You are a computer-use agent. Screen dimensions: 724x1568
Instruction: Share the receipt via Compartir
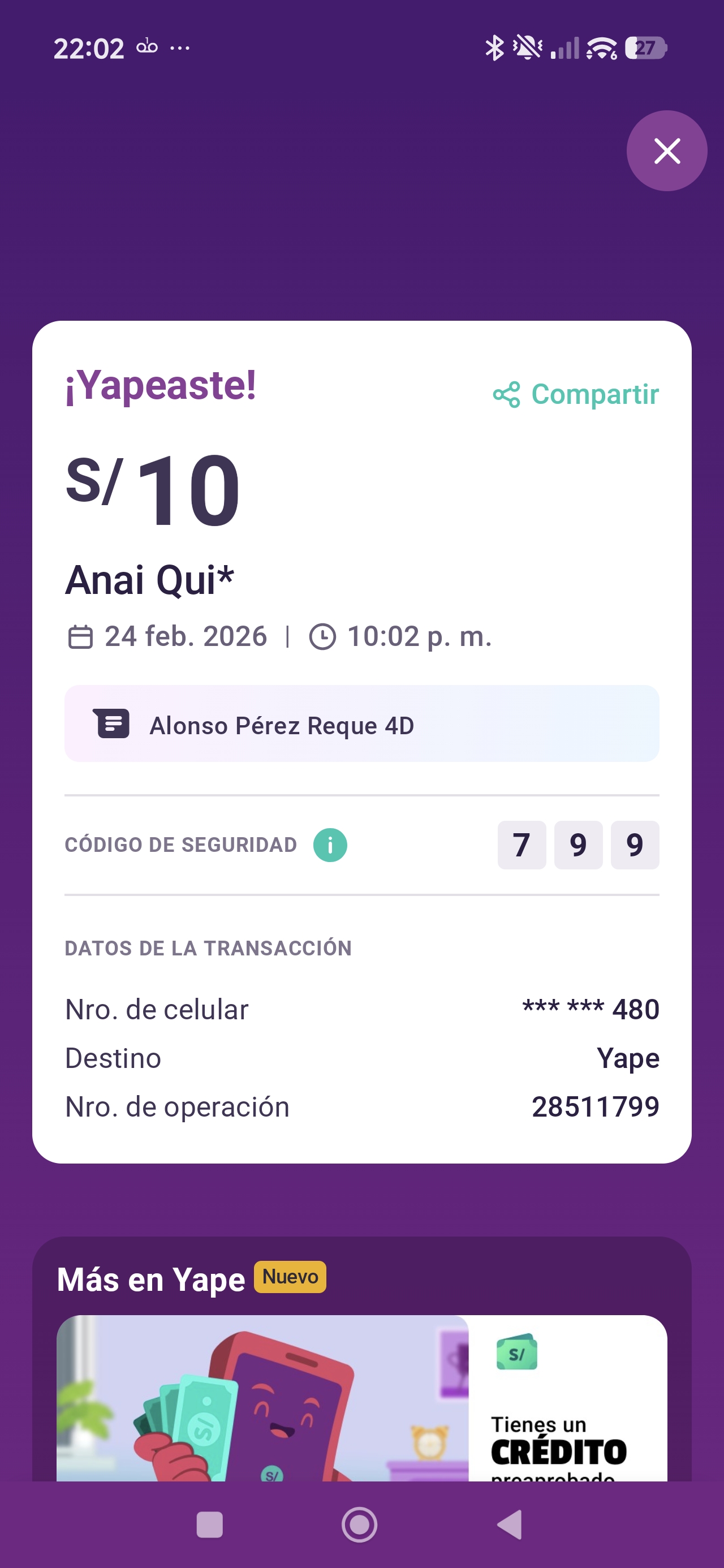576,394
